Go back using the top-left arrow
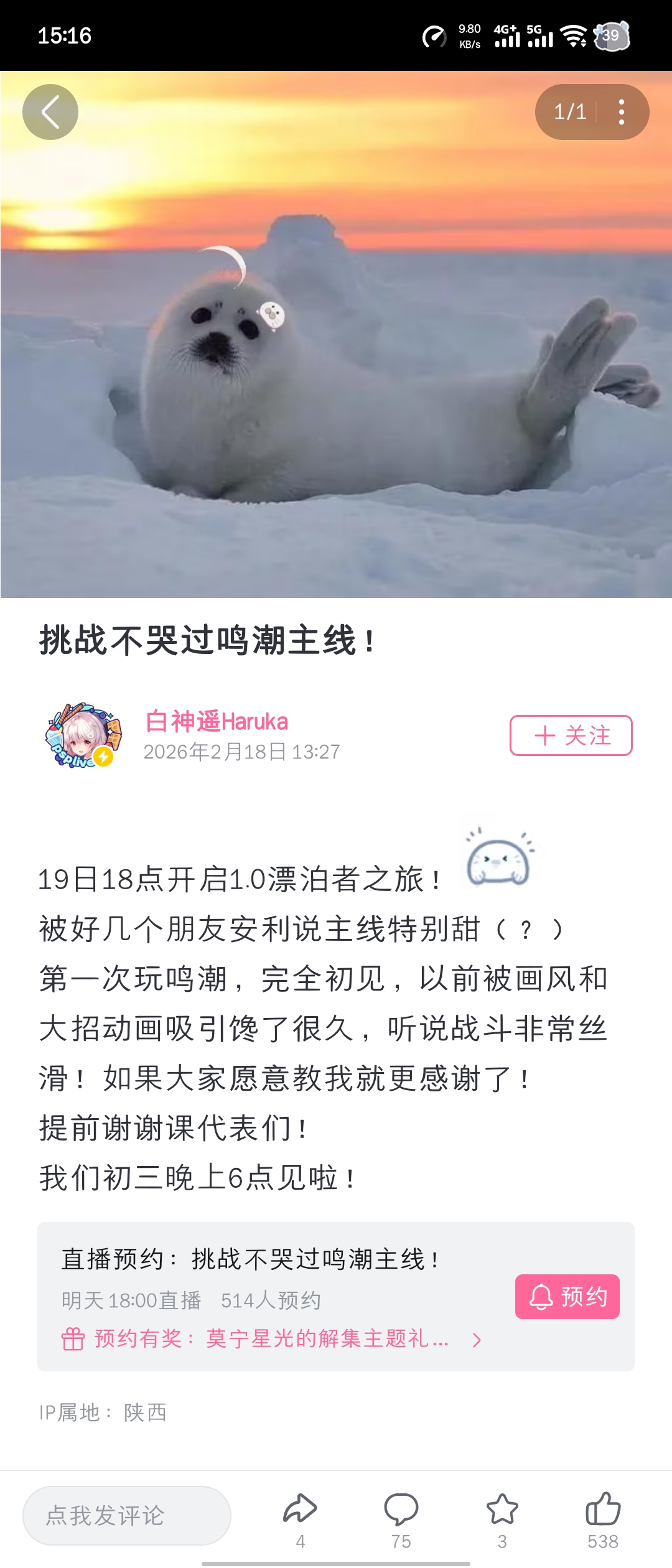The width and height of the screenshot is (672, 1568). 50,112
